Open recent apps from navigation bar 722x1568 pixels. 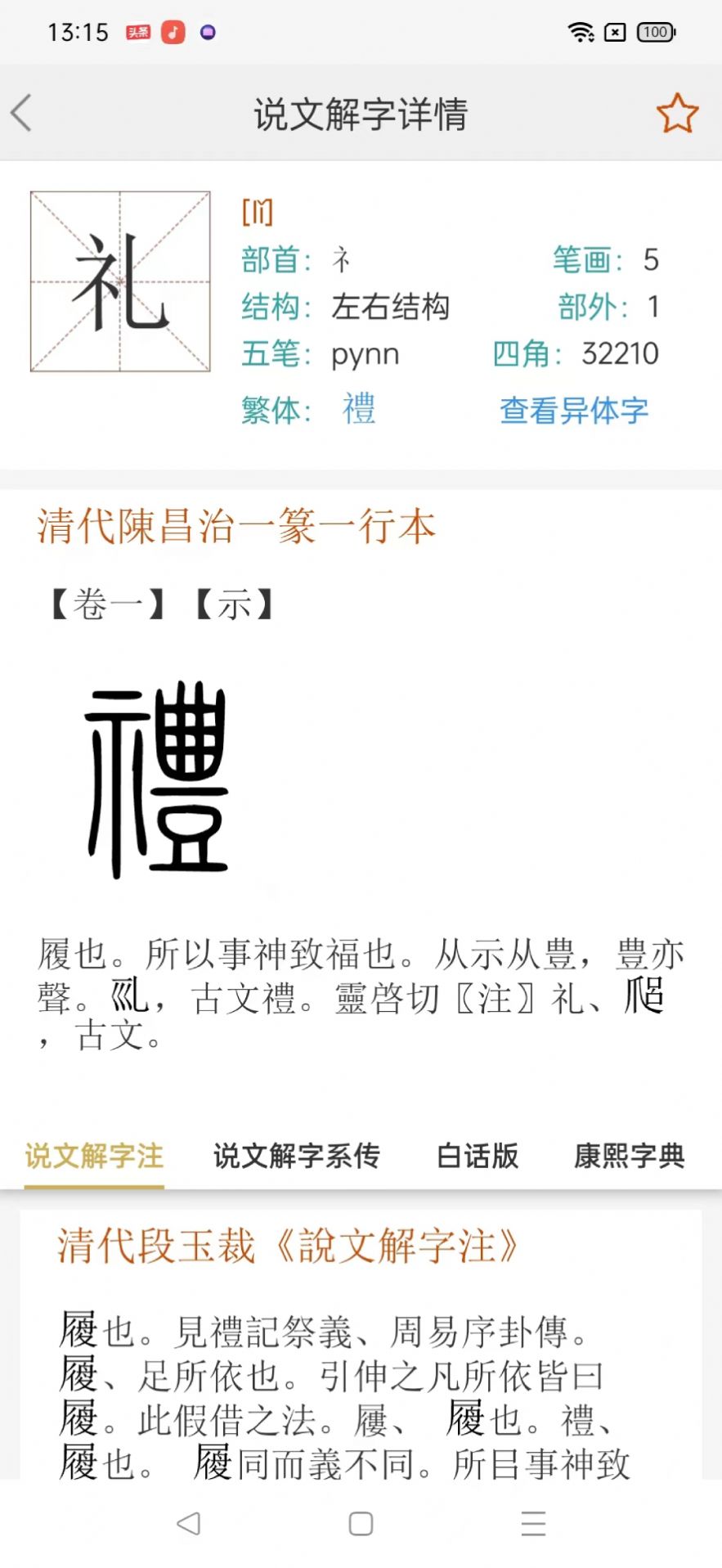[x=533, y=1523]
